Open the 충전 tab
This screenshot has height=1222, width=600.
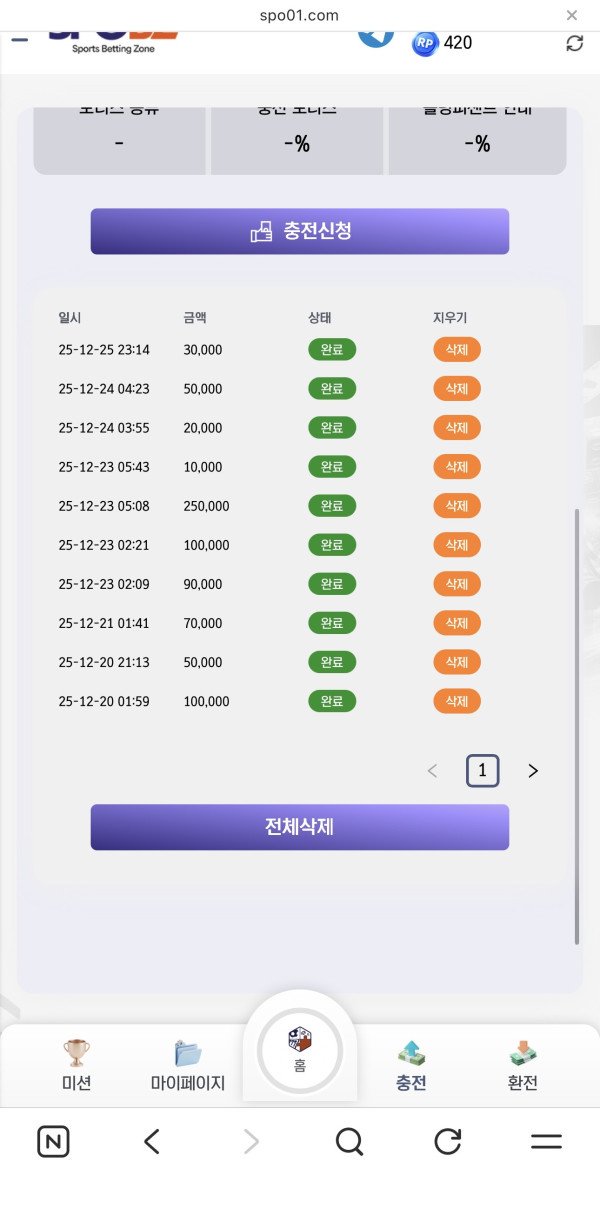pos(411,1064)
